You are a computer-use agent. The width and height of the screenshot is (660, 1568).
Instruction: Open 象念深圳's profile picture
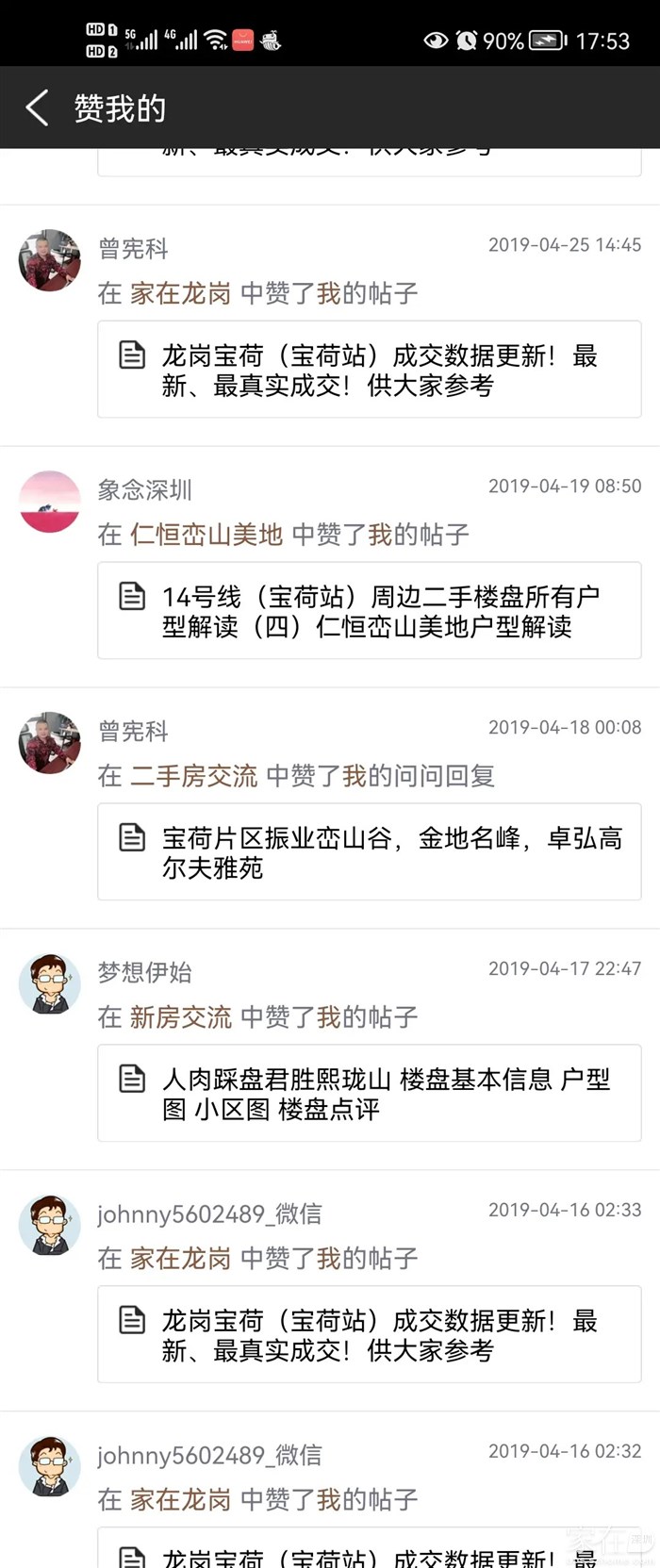[50, 502]
